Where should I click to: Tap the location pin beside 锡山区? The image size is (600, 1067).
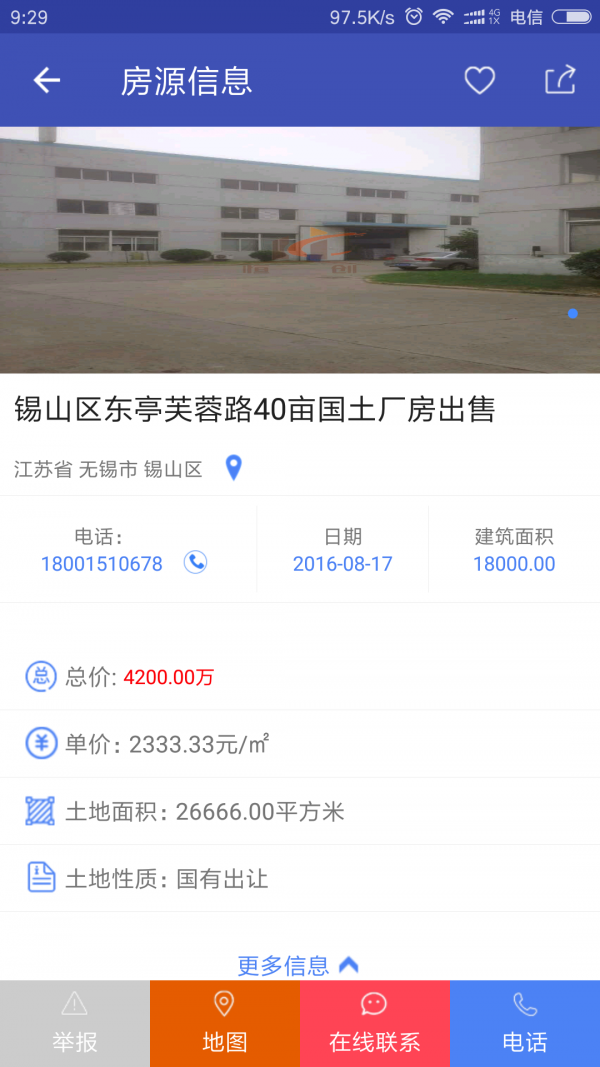point(234,468)
